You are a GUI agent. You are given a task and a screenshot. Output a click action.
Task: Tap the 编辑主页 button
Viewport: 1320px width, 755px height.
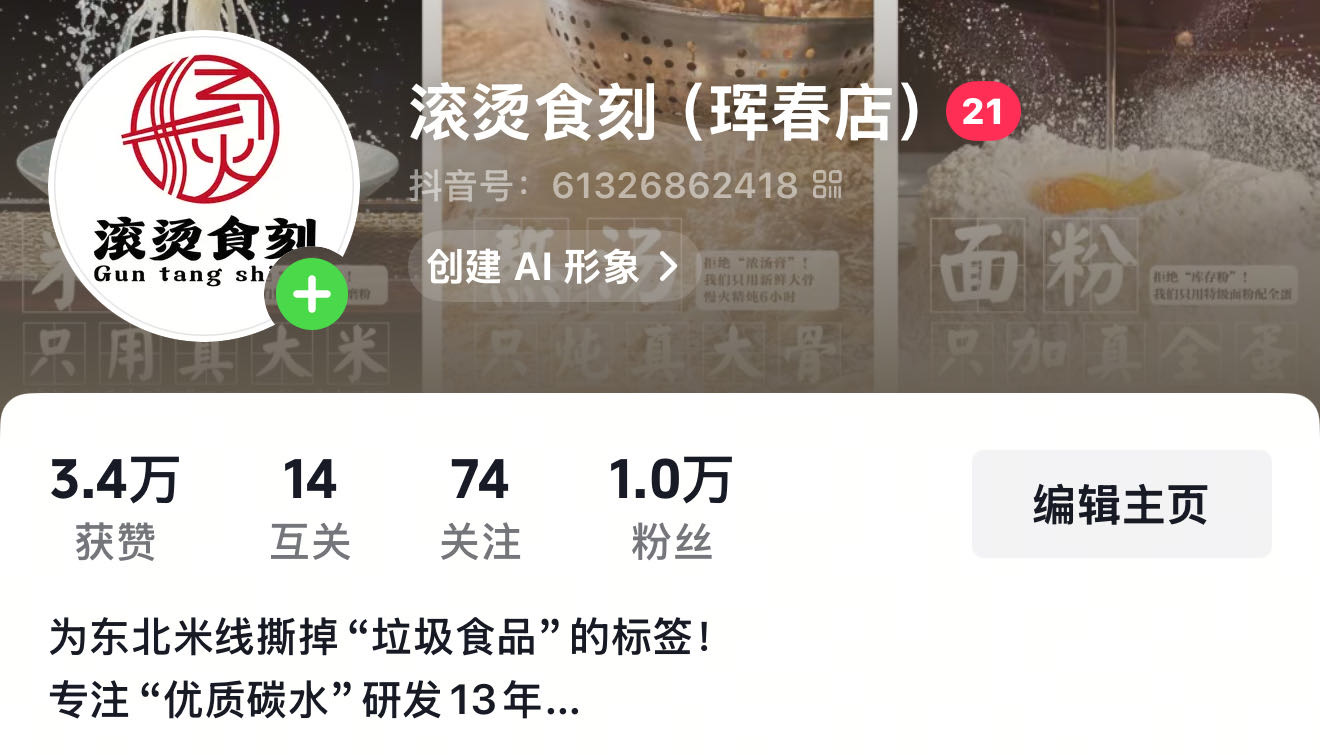tap(1121, 504)
